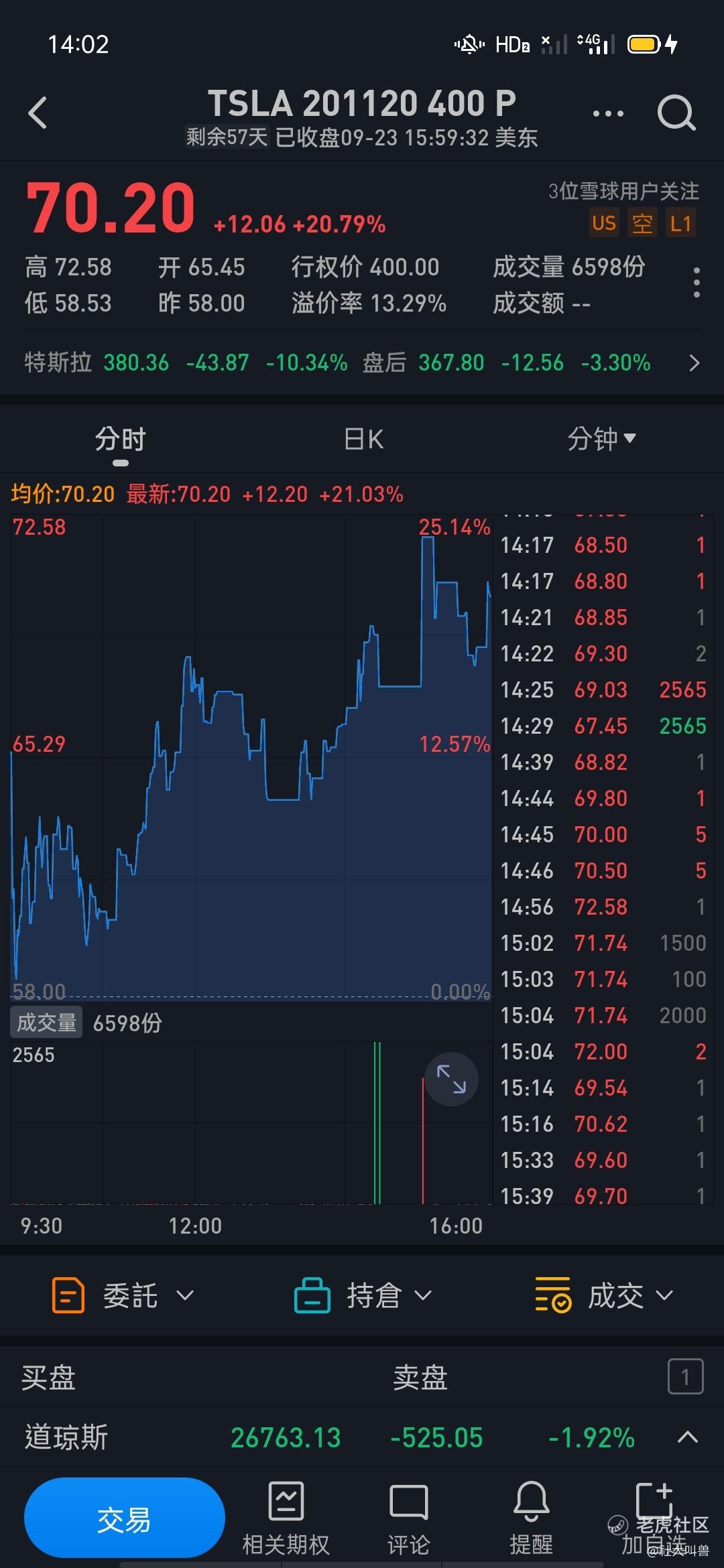Screen dimensions: 724x1568
Task: Tap the blue 交易 trade button
Action: (124, 1519)
